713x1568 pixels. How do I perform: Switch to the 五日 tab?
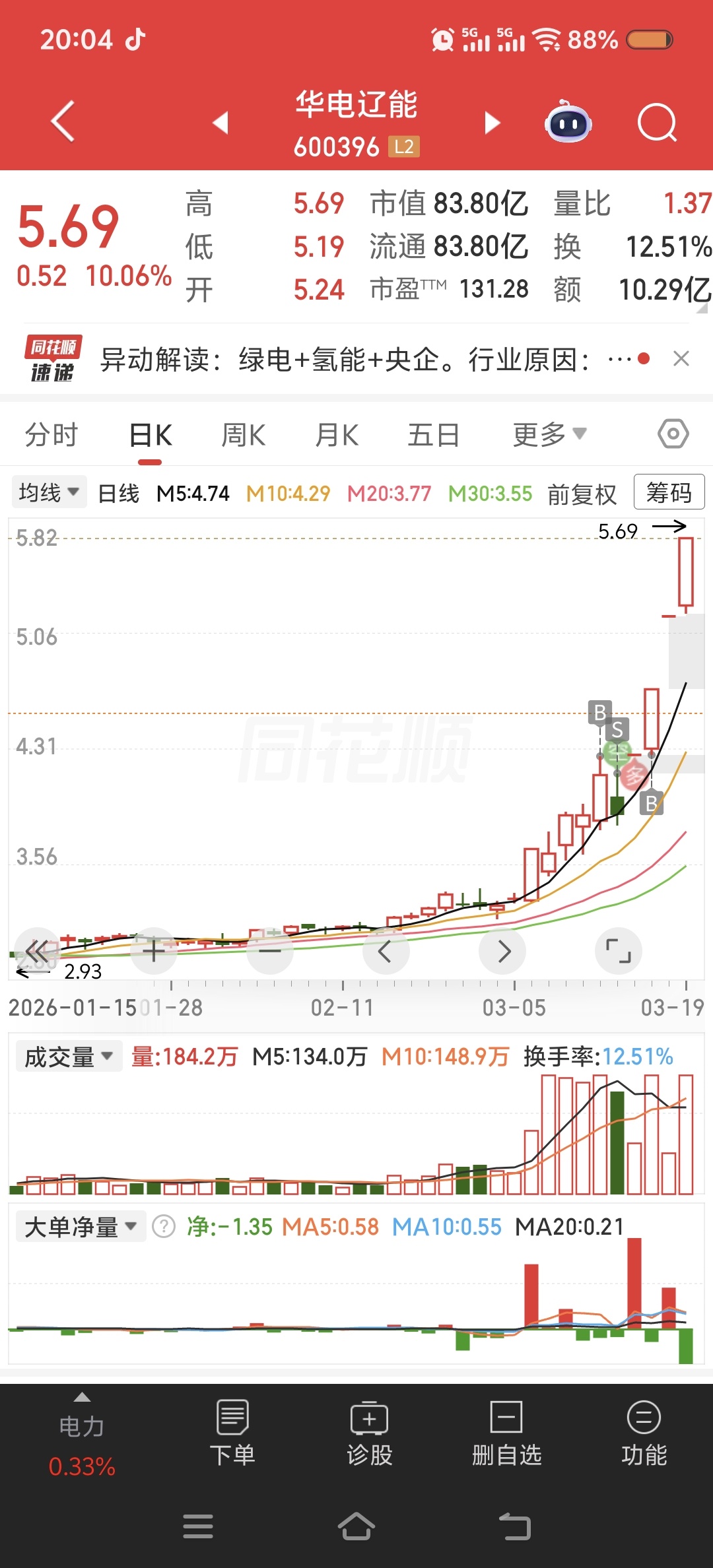[433, 436]
